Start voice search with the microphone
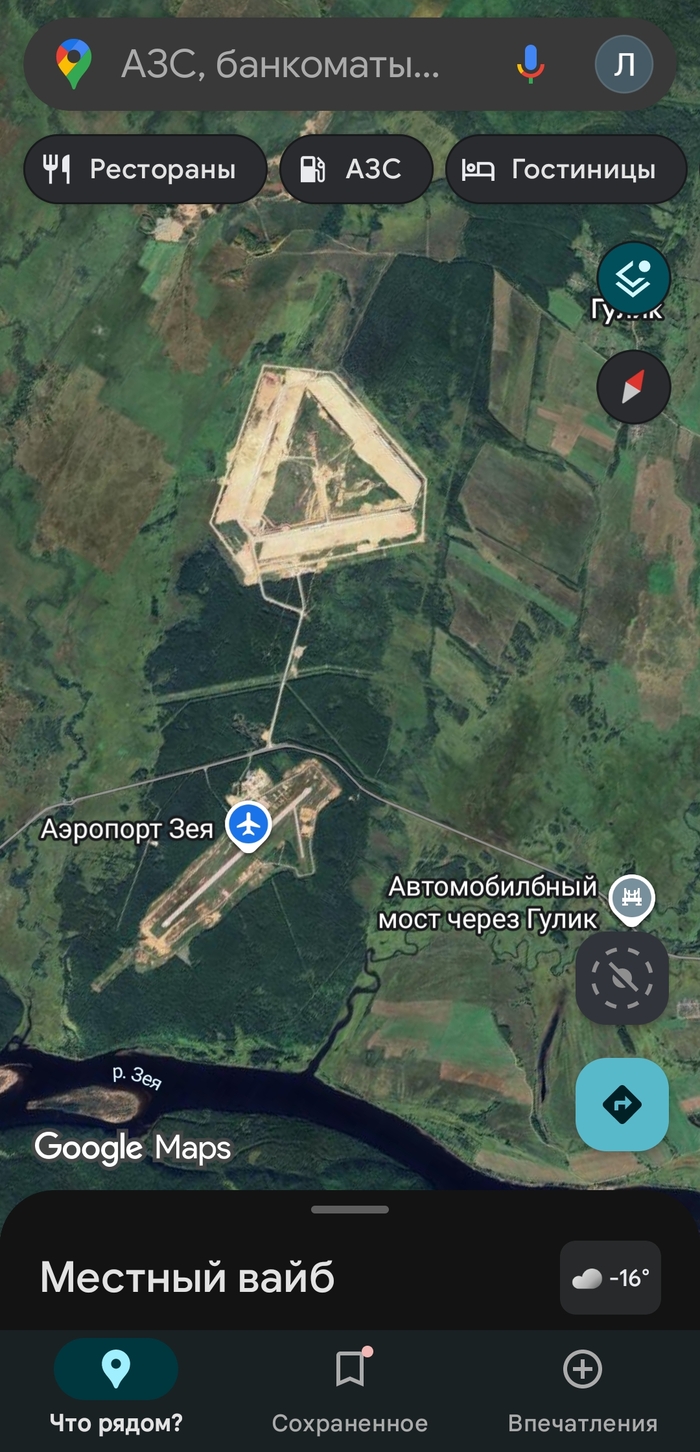Screen dimensions: 700x1452 click(530, 65)
